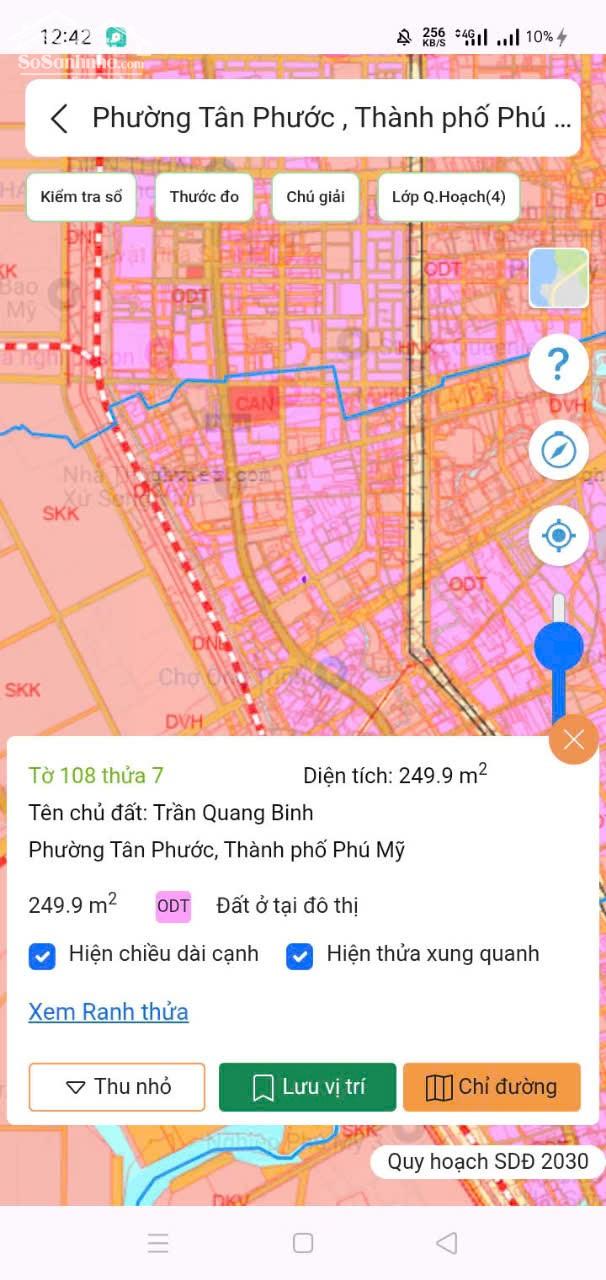Open the Kiểm tra số tool
Image resolution: width=606 pixels, height=1280 pixels.
(x=81, y=196)
